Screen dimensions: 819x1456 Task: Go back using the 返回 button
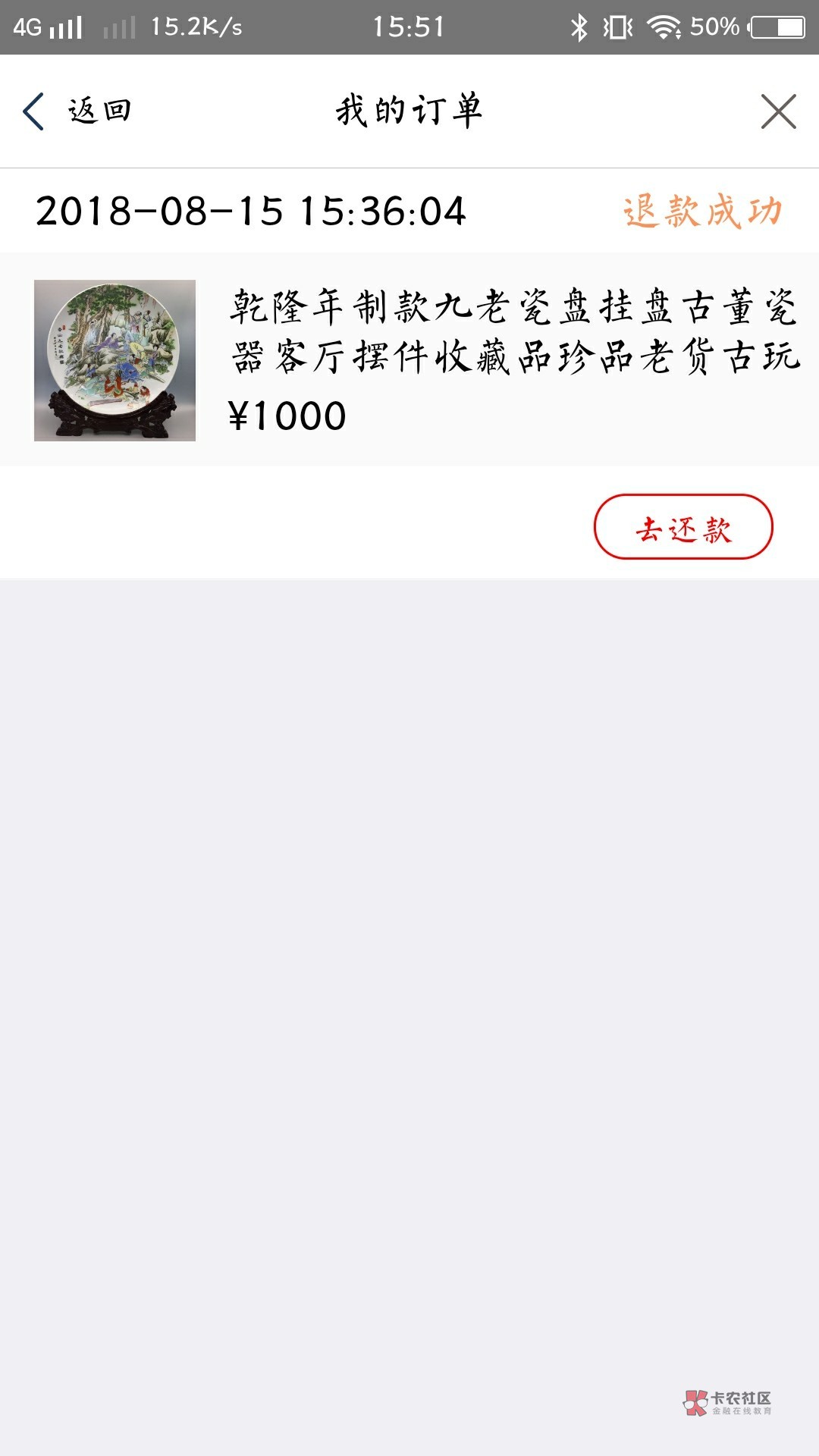coord(77,111)
